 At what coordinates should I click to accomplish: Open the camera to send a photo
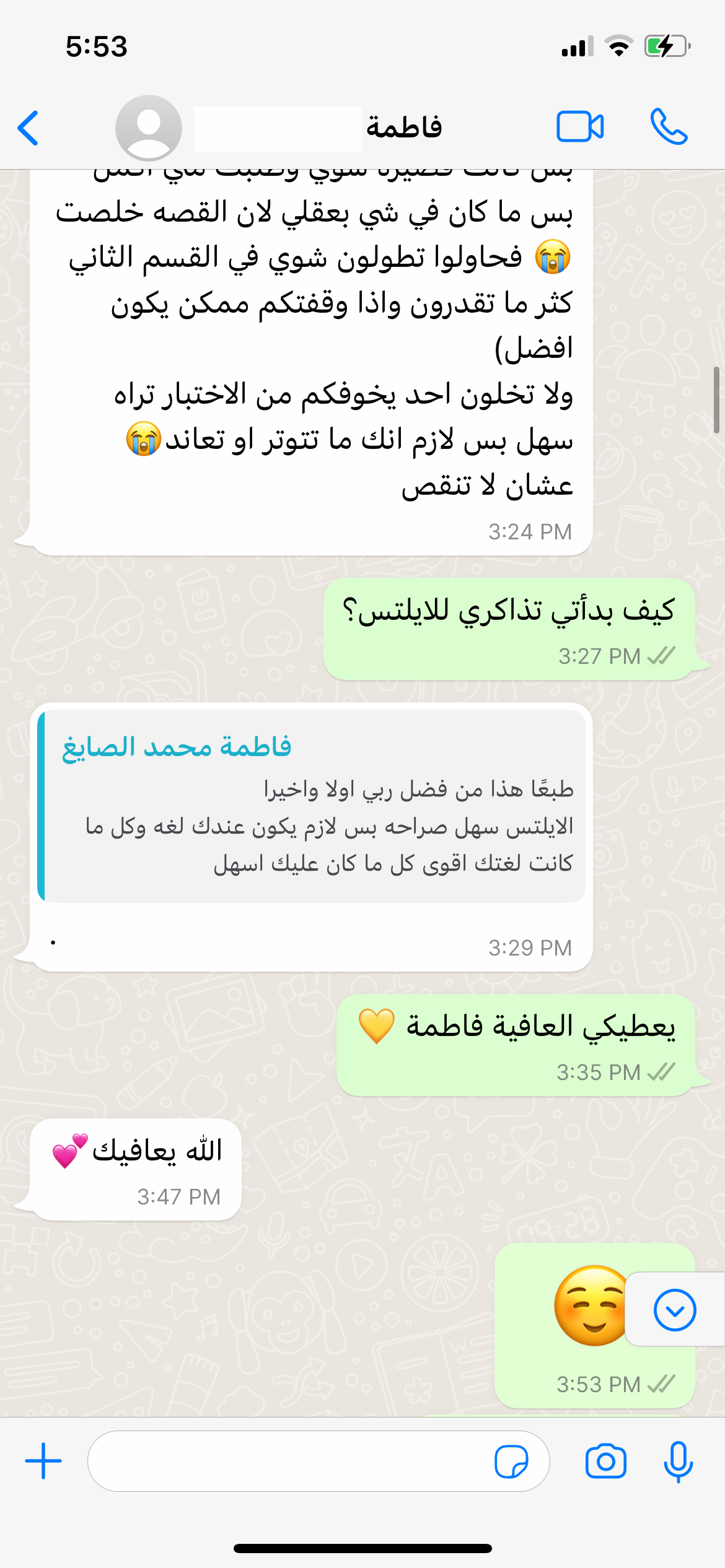[605, 1461]
